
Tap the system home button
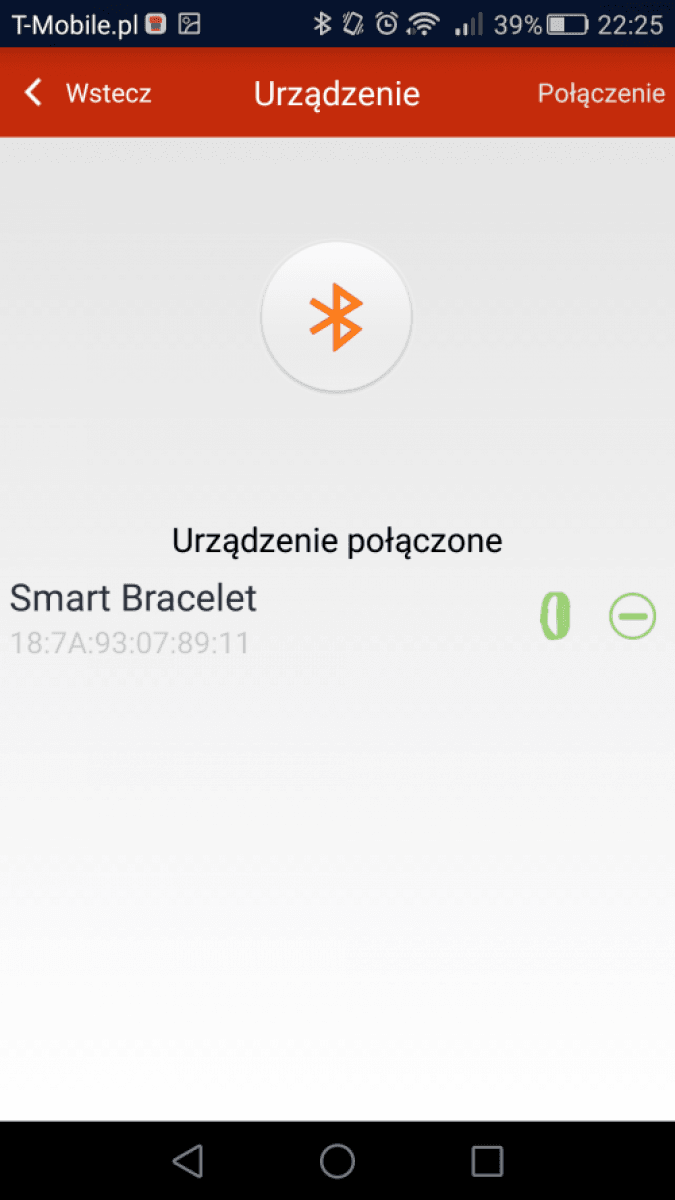[337, 1160]
